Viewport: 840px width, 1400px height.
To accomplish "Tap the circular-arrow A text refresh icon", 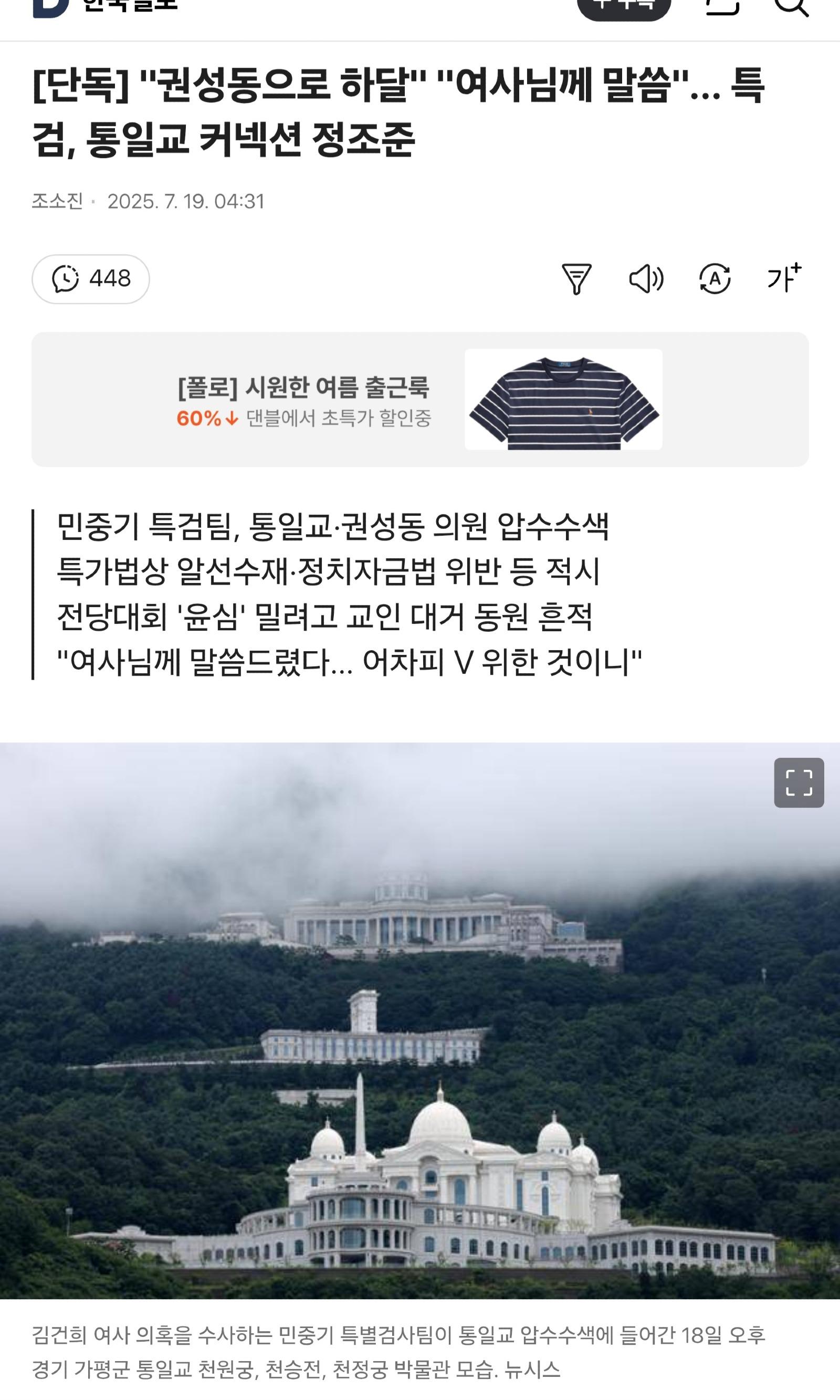I will 716,278.
